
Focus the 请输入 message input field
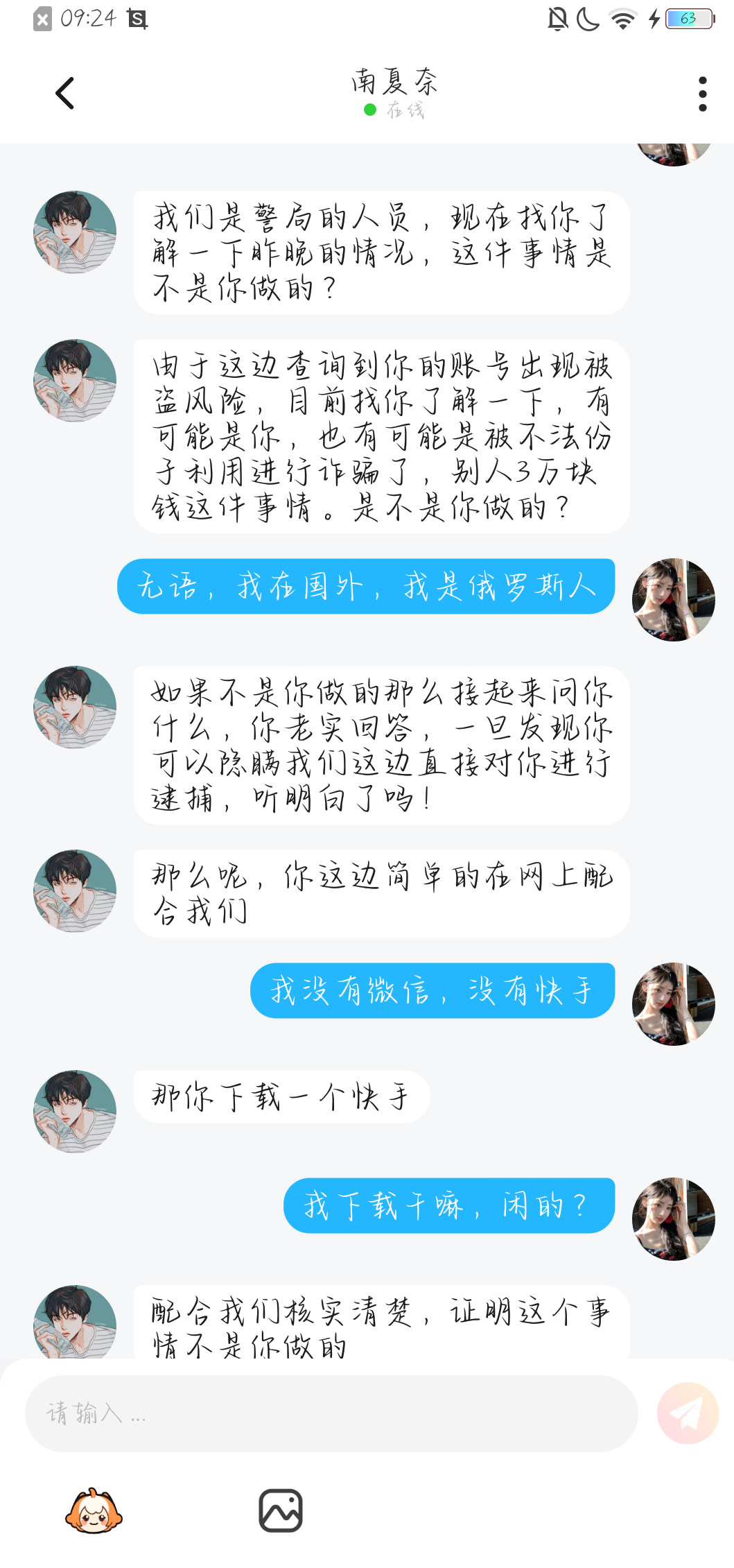(331, 1413)
